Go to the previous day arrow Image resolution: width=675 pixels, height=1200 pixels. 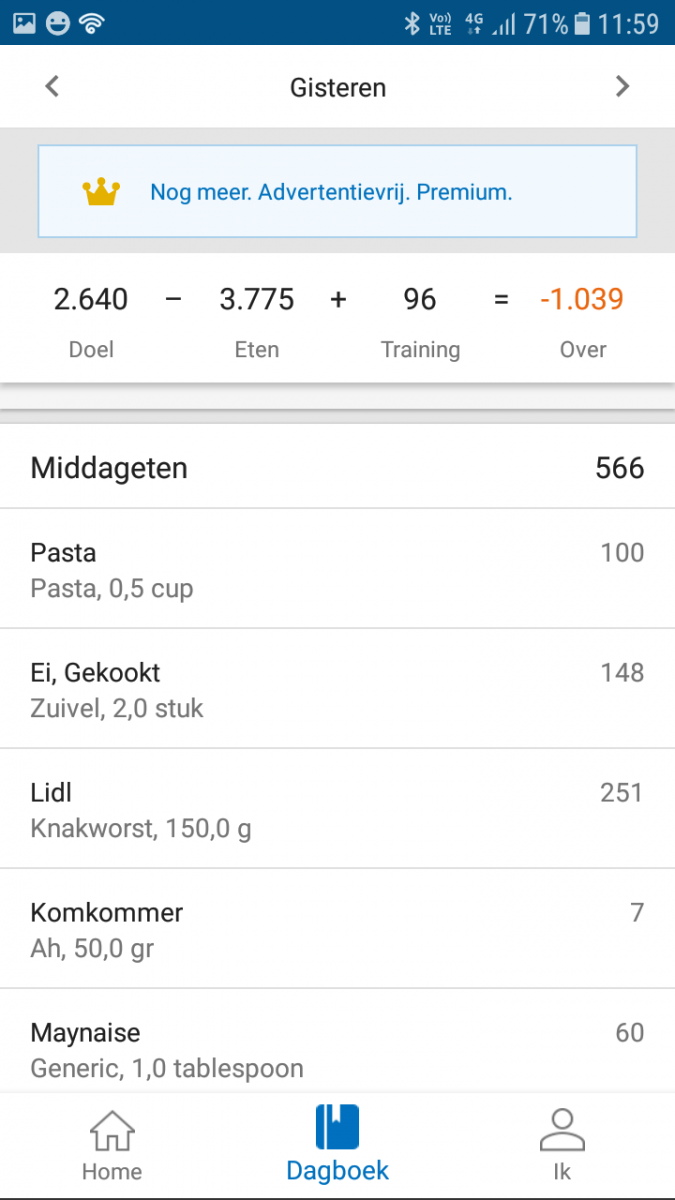[x=53, y=87]
